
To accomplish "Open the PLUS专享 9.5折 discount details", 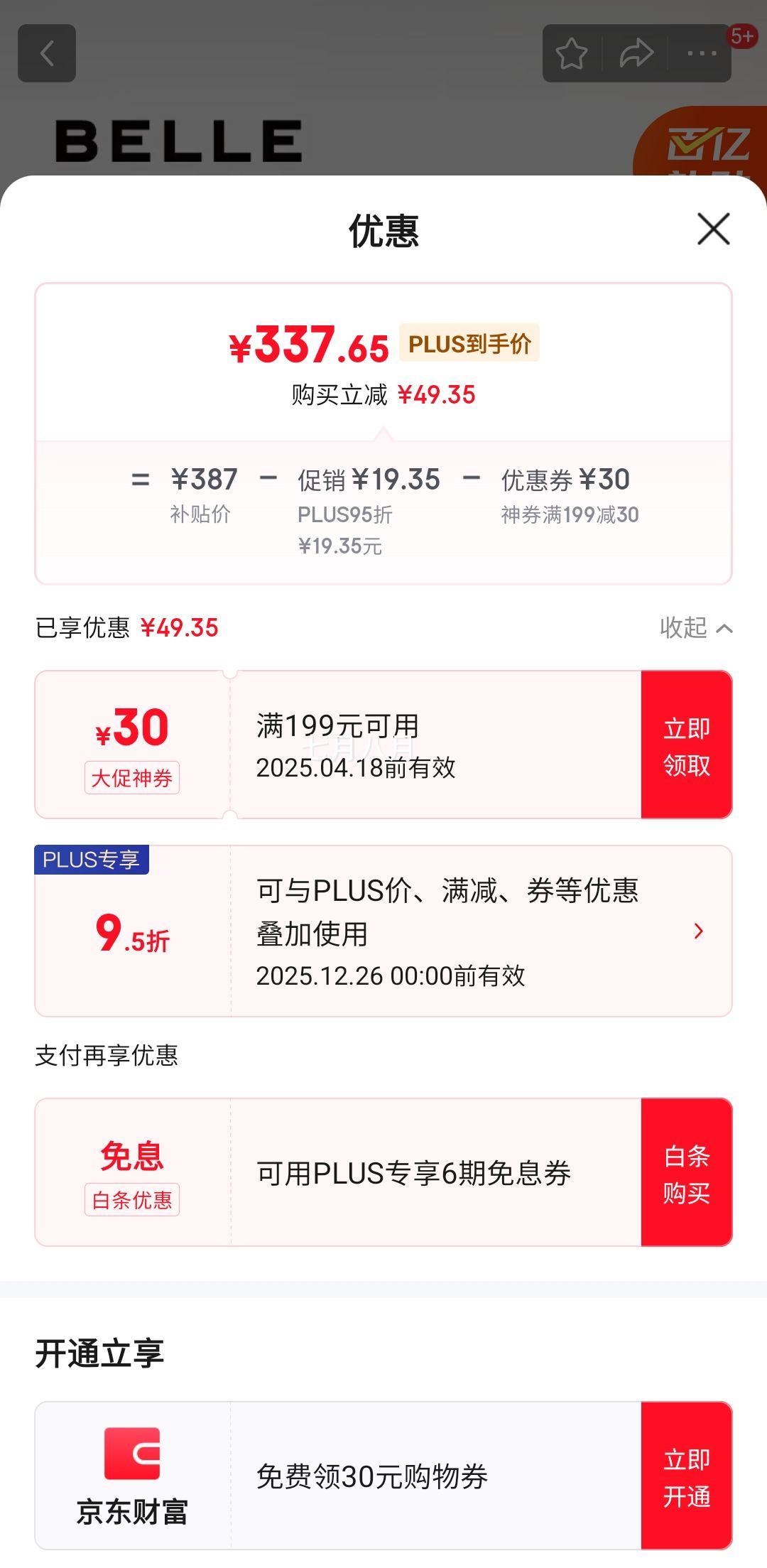I will [383, 931].
